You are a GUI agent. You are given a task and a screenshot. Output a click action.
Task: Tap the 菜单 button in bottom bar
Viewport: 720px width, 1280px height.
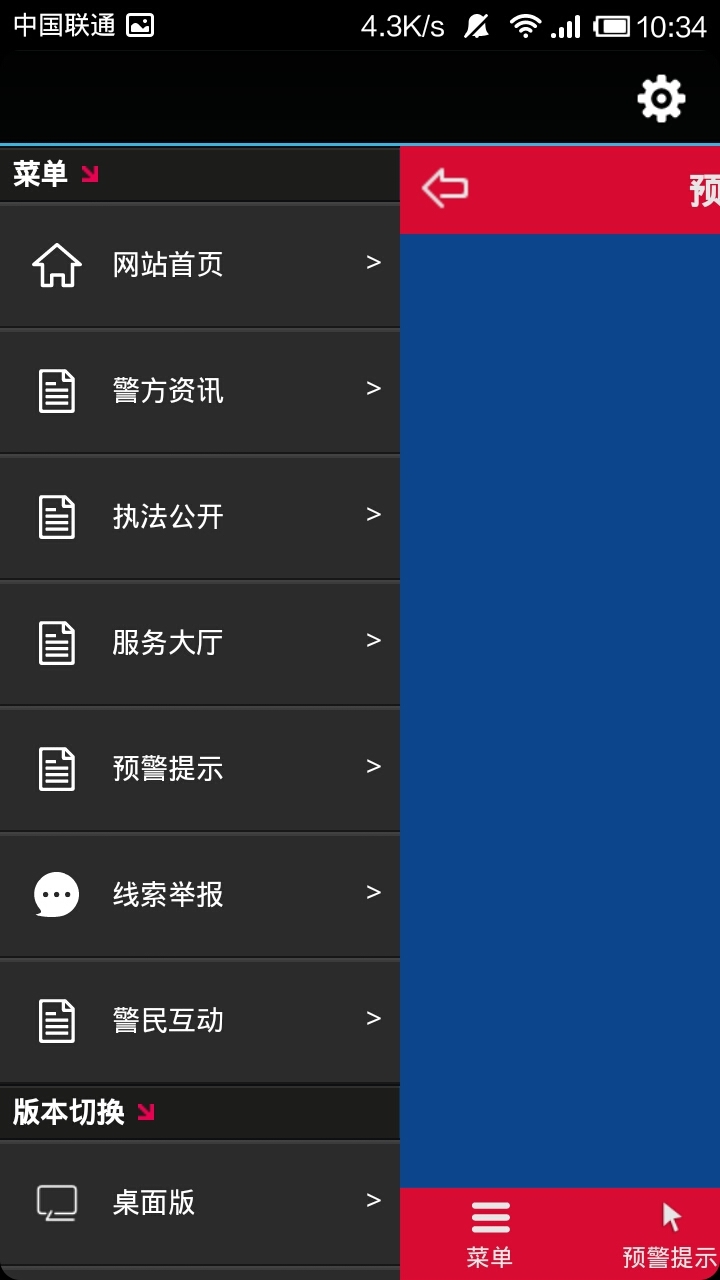point(490,1235)
